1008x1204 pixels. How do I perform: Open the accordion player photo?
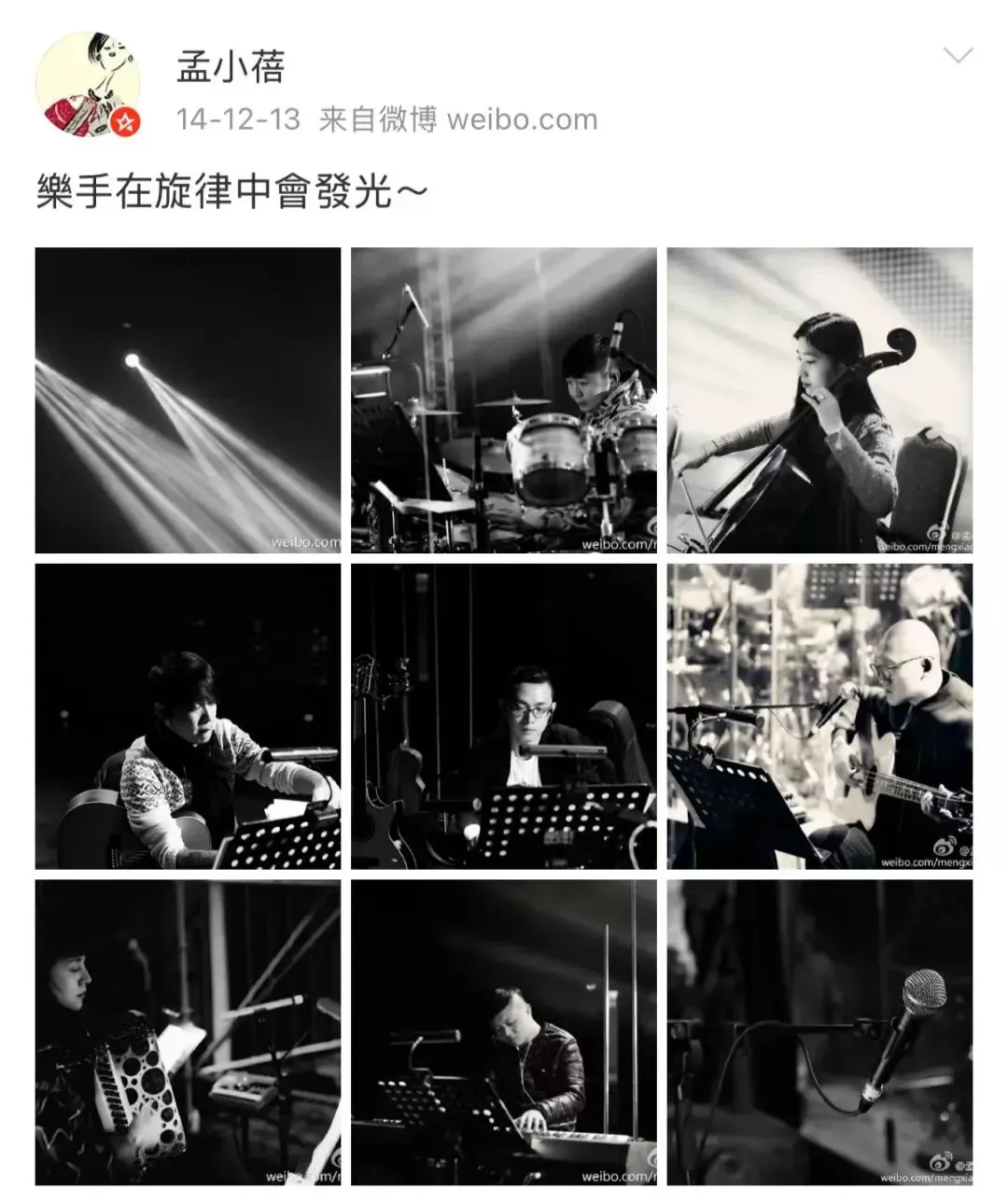(188, 1032)
